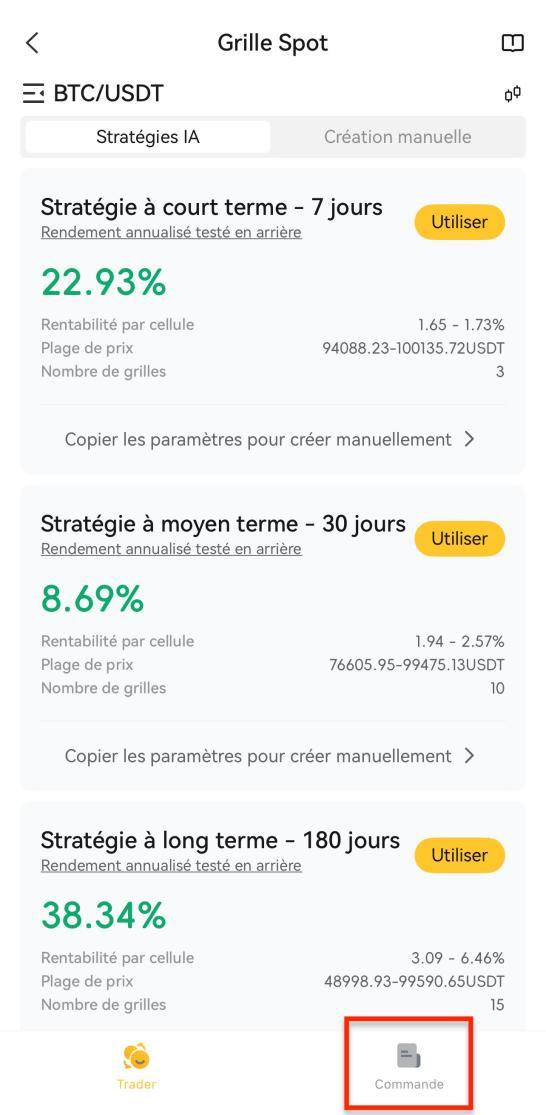
Task: Copy the 7 jours strategy parameters manually
Action: click(270, 439)
